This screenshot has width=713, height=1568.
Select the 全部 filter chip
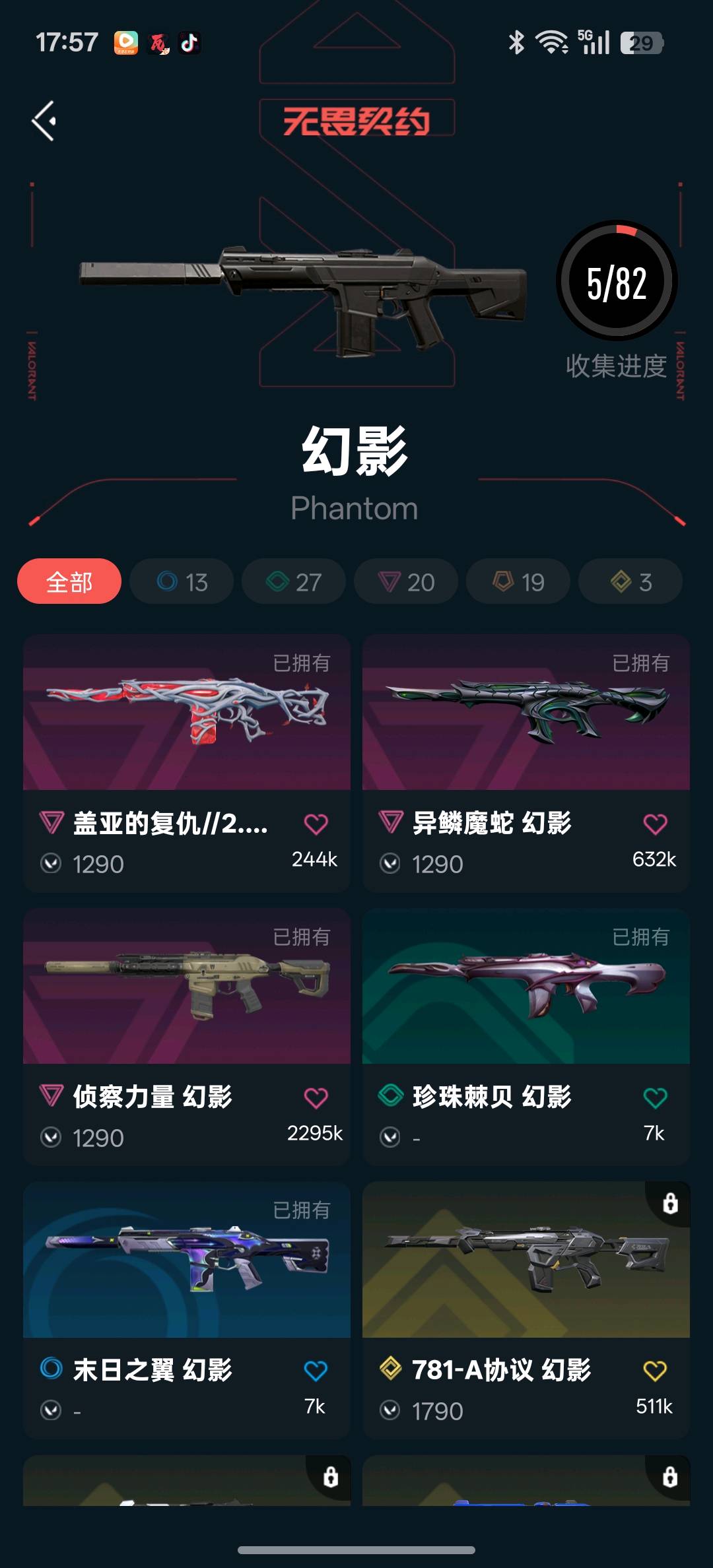point(69,581)
